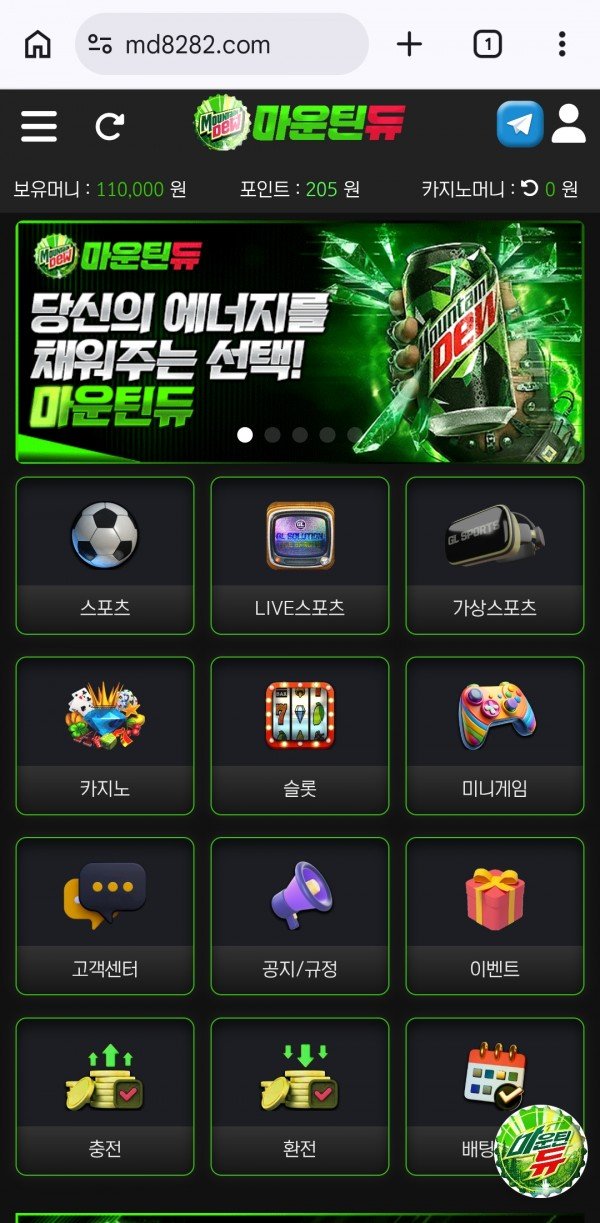Open the browser overflow menu
600x1223 pixels.
coord(562,44)
